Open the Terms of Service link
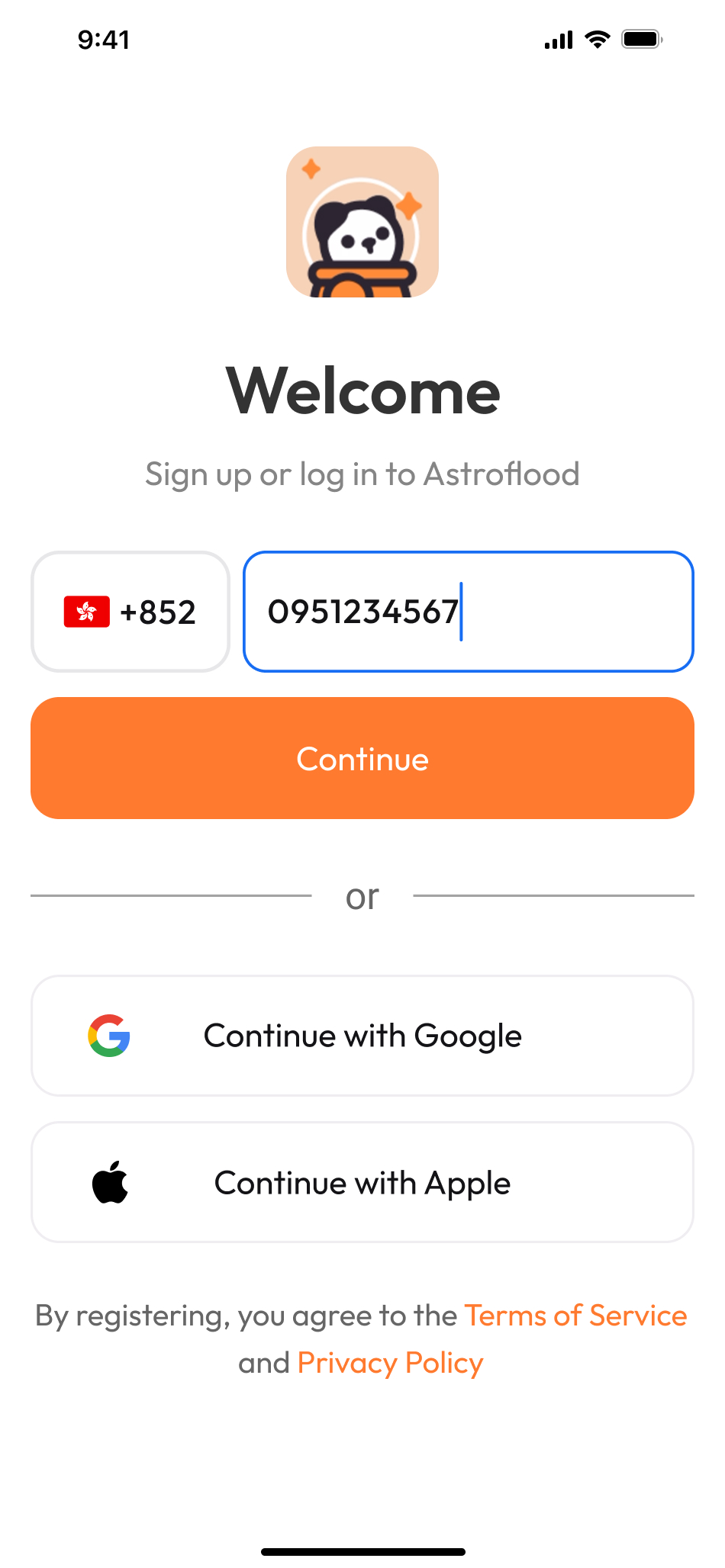The image size is (725, 1568). tap(576, 1316)
